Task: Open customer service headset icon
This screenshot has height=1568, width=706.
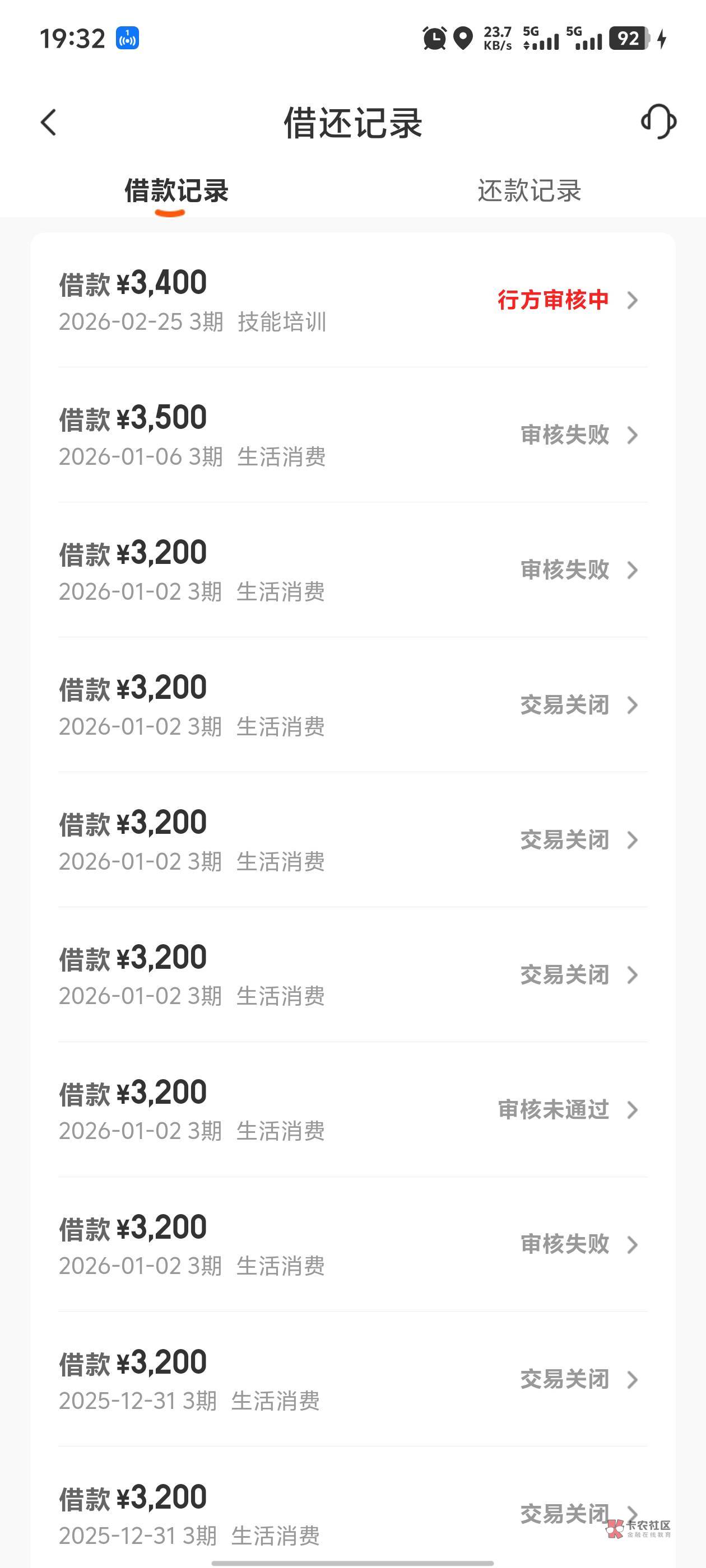Action: pos(658,122)
